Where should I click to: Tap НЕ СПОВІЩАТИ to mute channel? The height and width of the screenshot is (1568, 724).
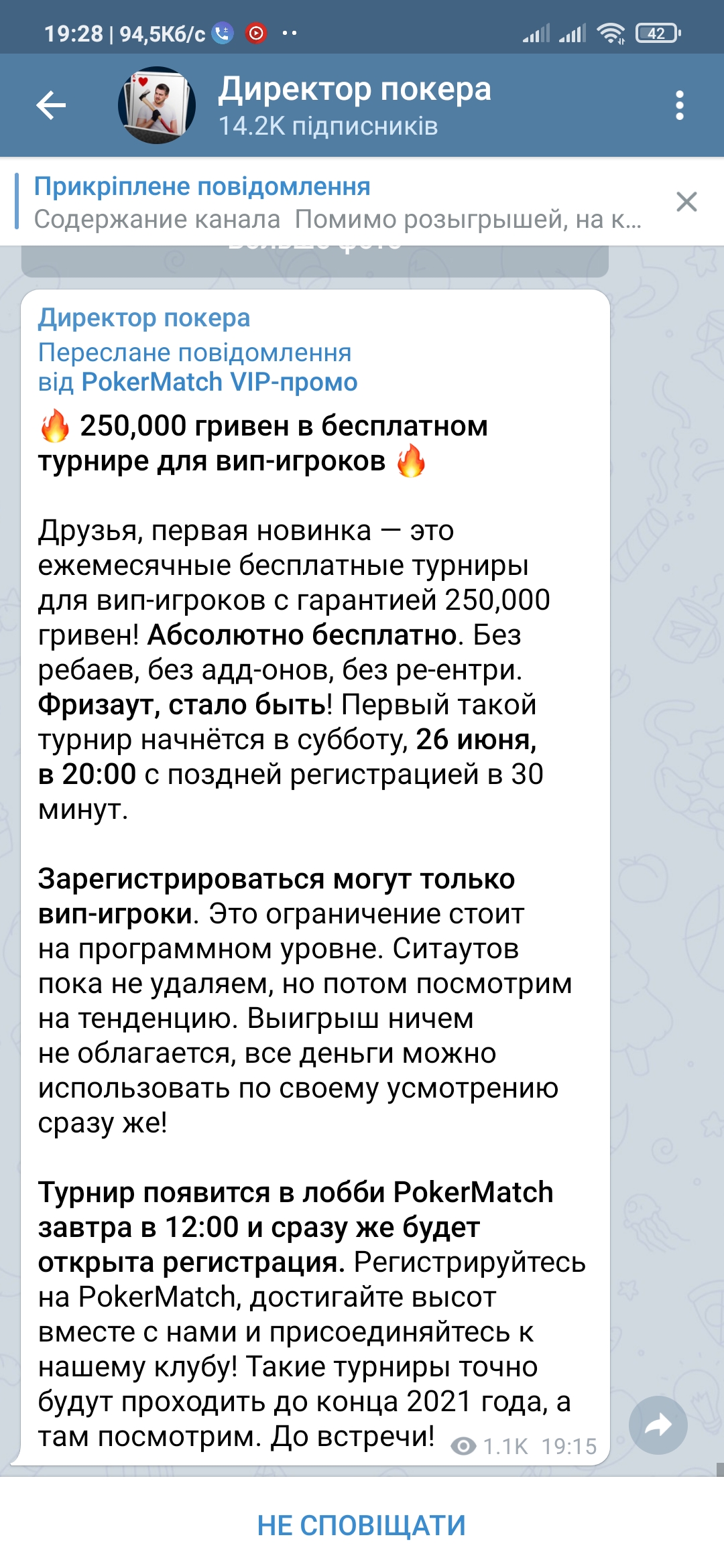361,1525
